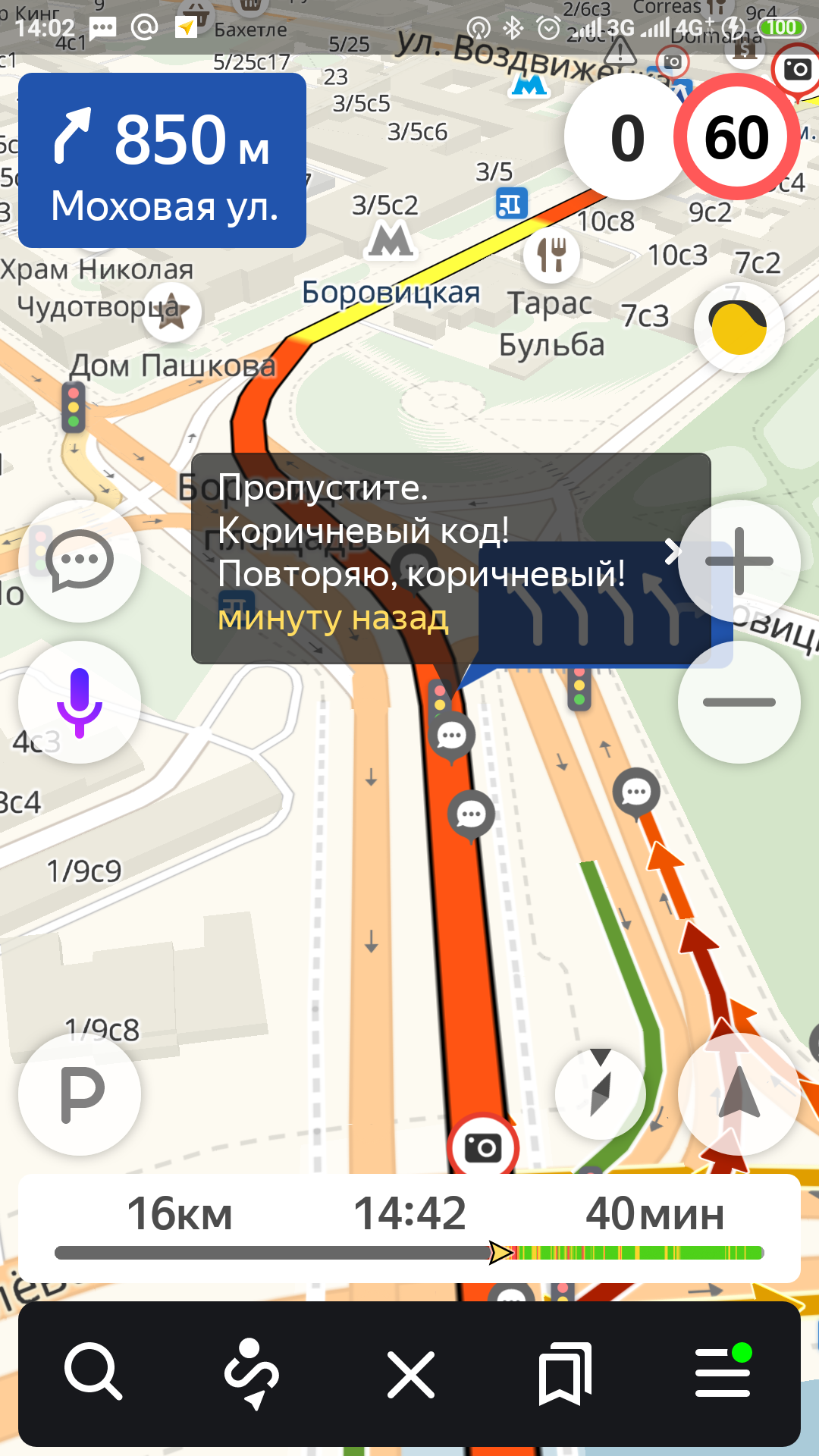The image size is (819, 1456).
Task: Open the yellow traffic level indicator
Action: [738, 328]
